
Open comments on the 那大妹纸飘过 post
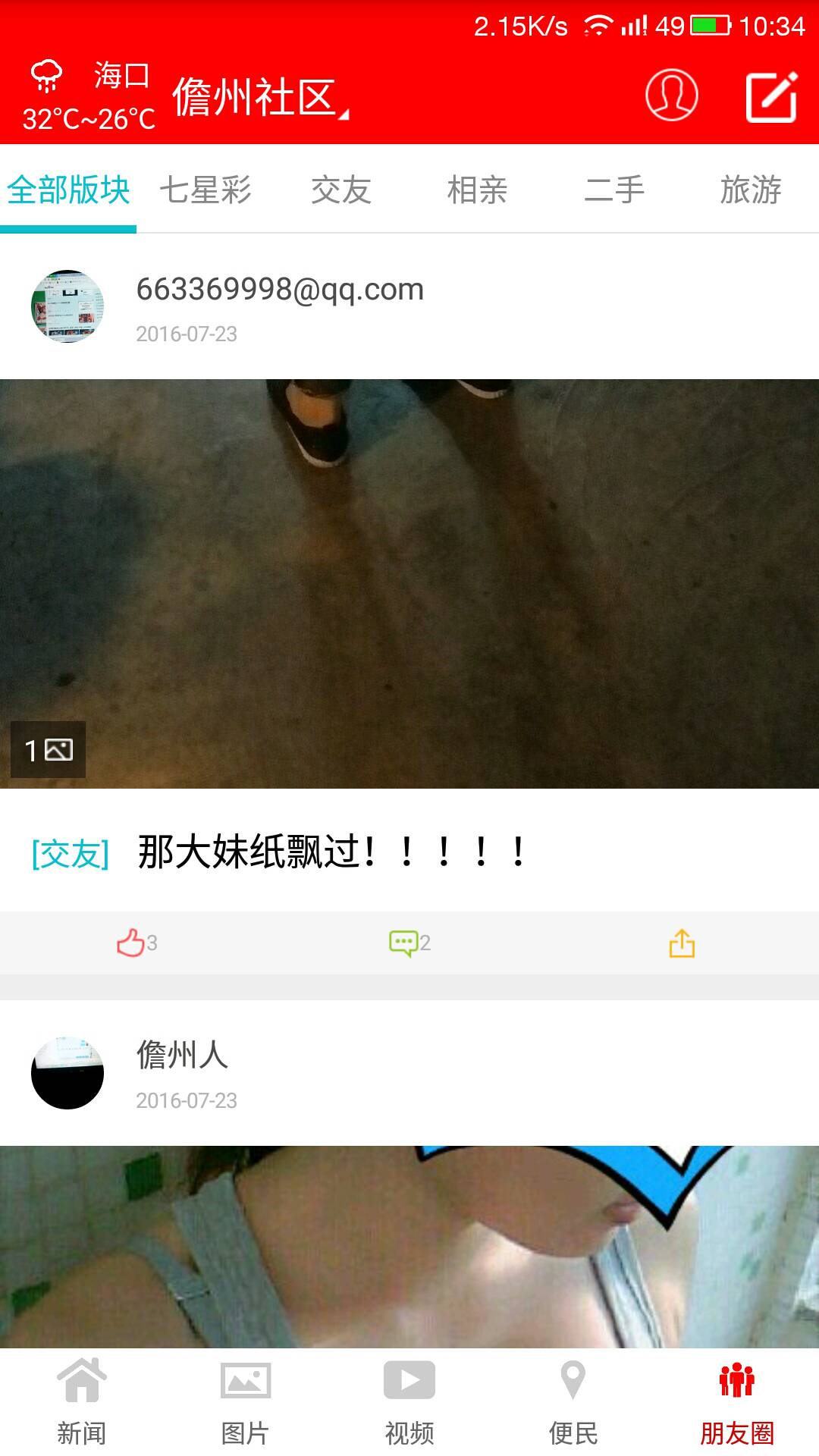409,943
